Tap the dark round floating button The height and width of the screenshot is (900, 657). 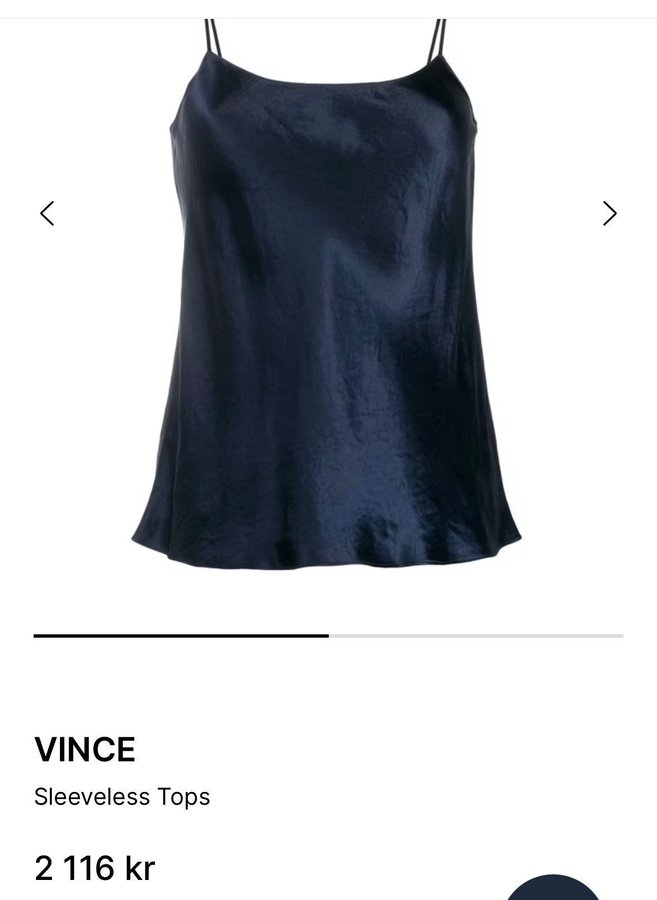click(553, 889)
